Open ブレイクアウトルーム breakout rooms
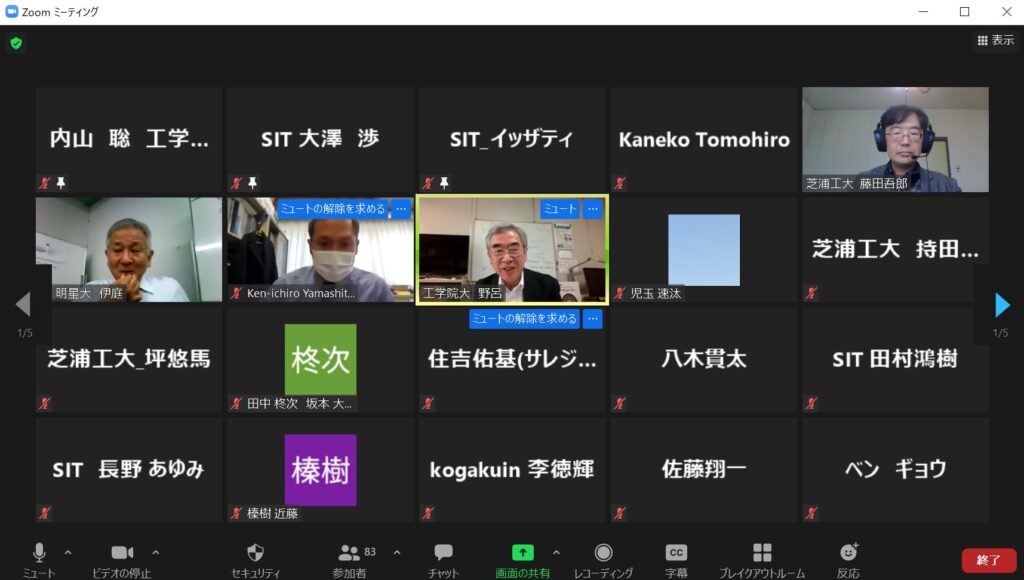This screenshot has height=580, width=1024. 762,558
